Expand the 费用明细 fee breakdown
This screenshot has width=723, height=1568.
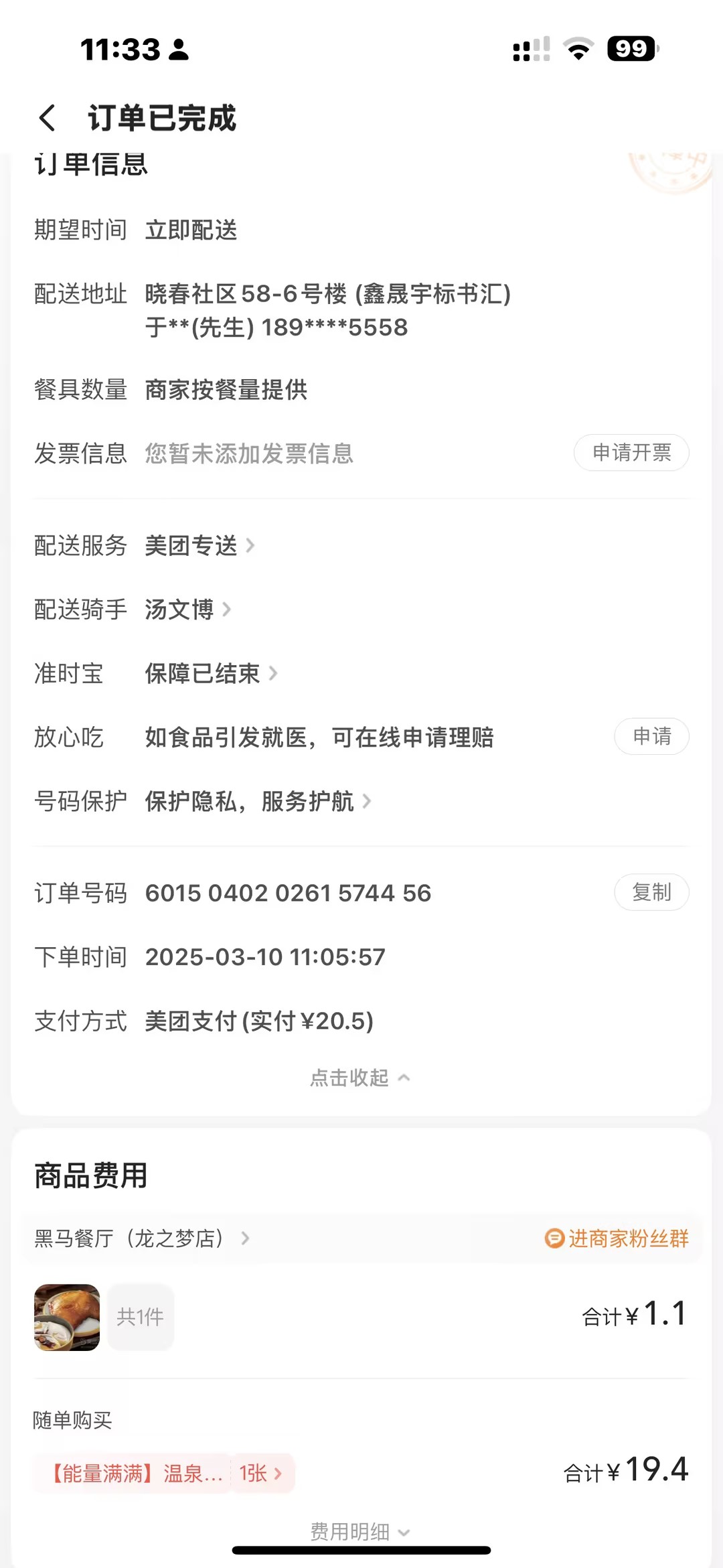tap(359, 1531)
